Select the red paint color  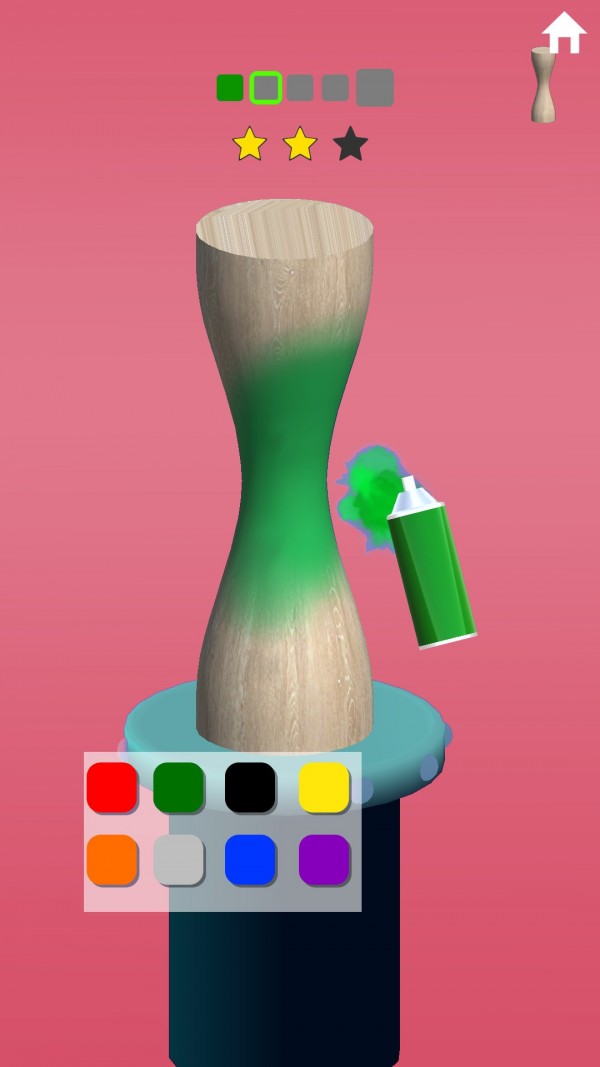pos(111,787)
